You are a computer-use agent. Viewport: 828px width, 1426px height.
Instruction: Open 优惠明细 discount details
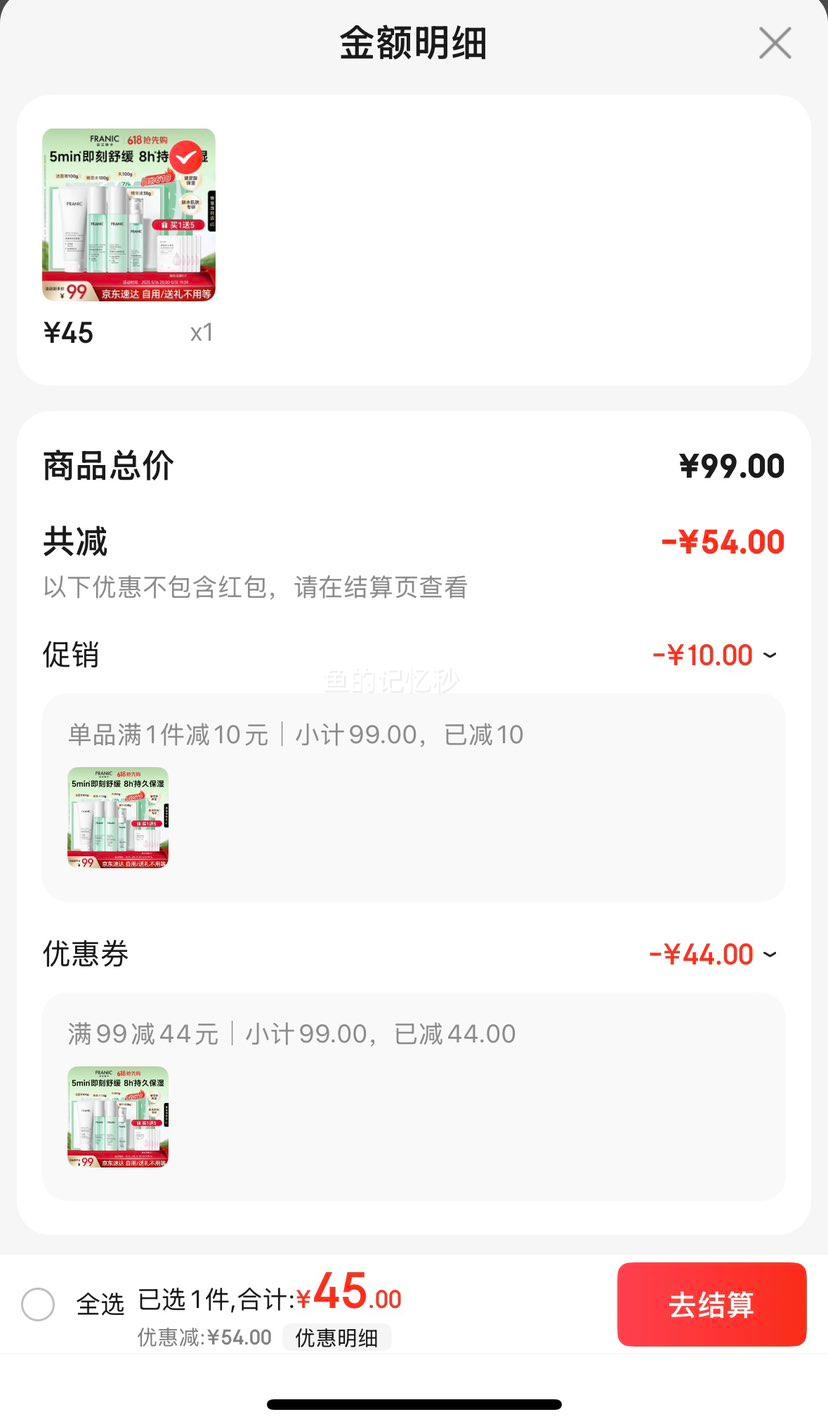(337, 1337)
